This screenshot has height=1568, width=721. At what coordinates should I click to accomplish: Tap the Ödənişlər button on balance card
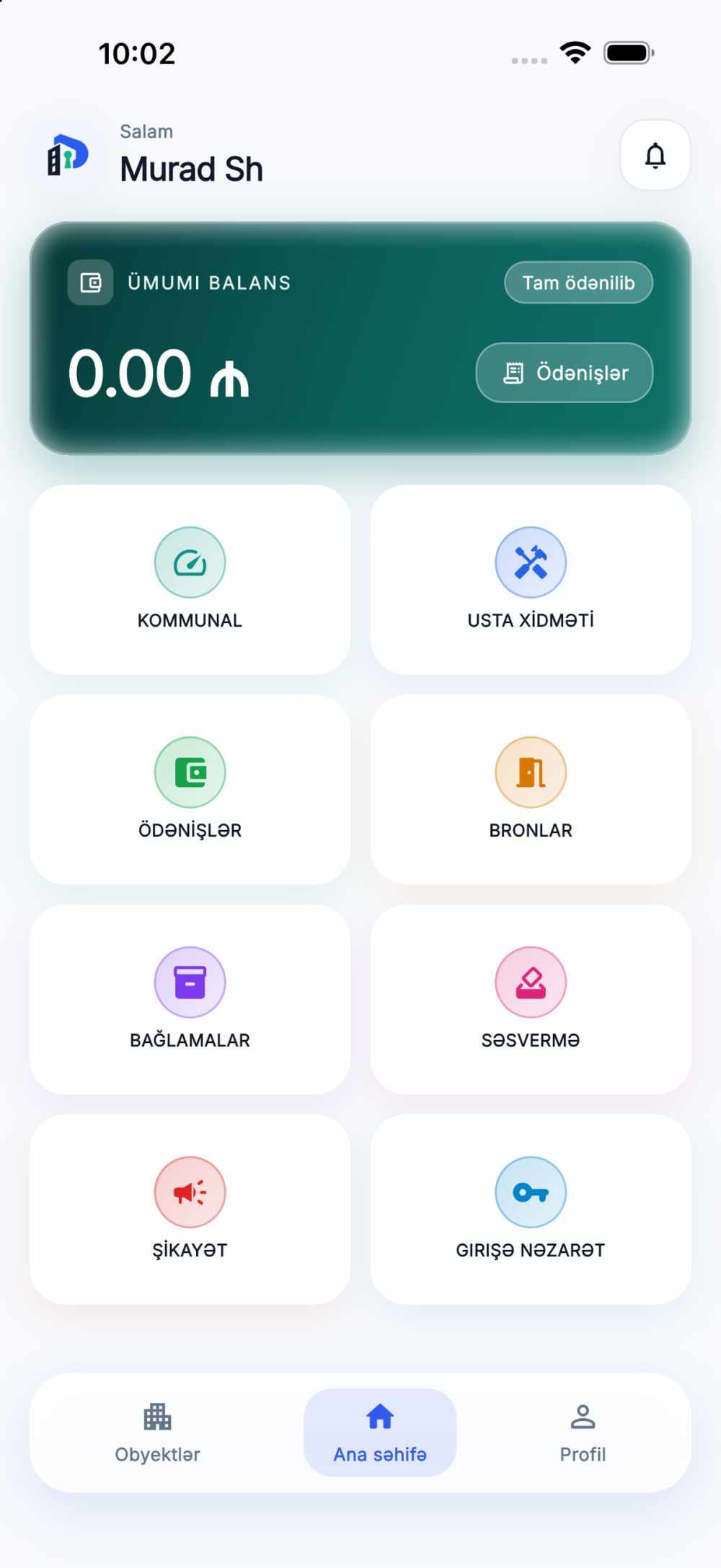[x=565, y=372]
